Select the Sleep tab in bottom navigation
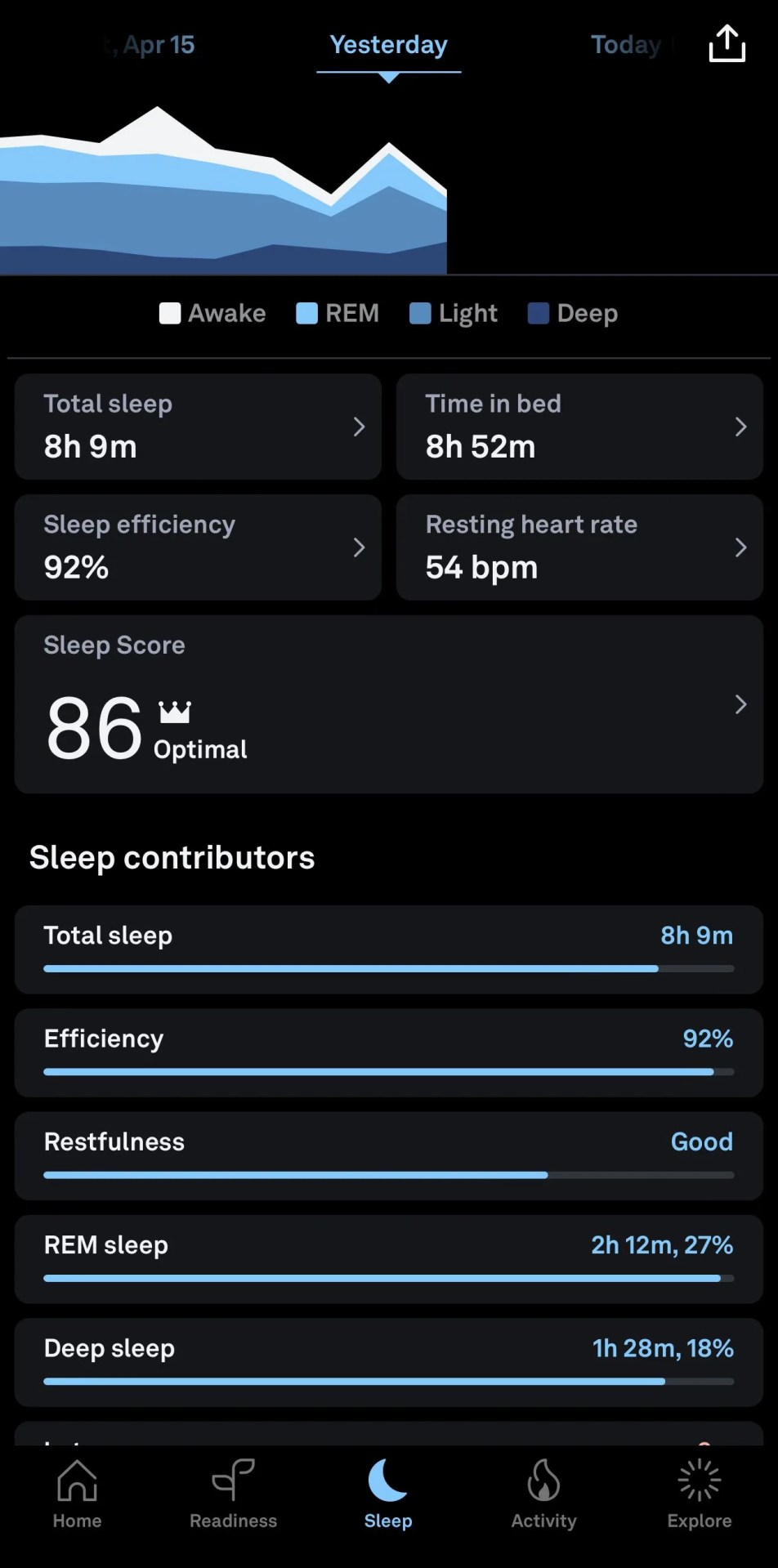 tap(388, 1495)
